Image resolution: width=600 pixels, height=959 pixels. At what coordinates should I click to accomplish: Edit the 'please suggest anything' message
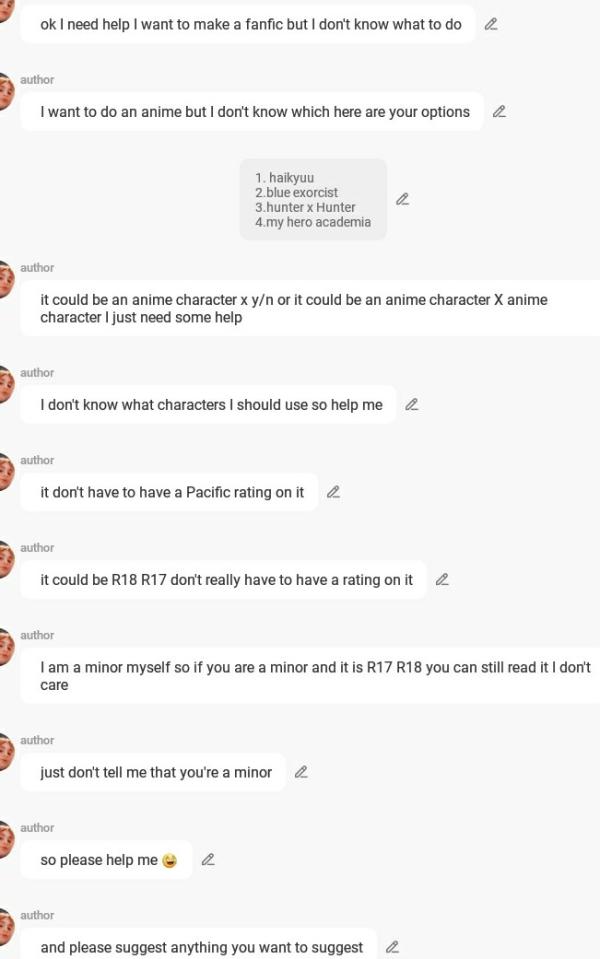392,947
